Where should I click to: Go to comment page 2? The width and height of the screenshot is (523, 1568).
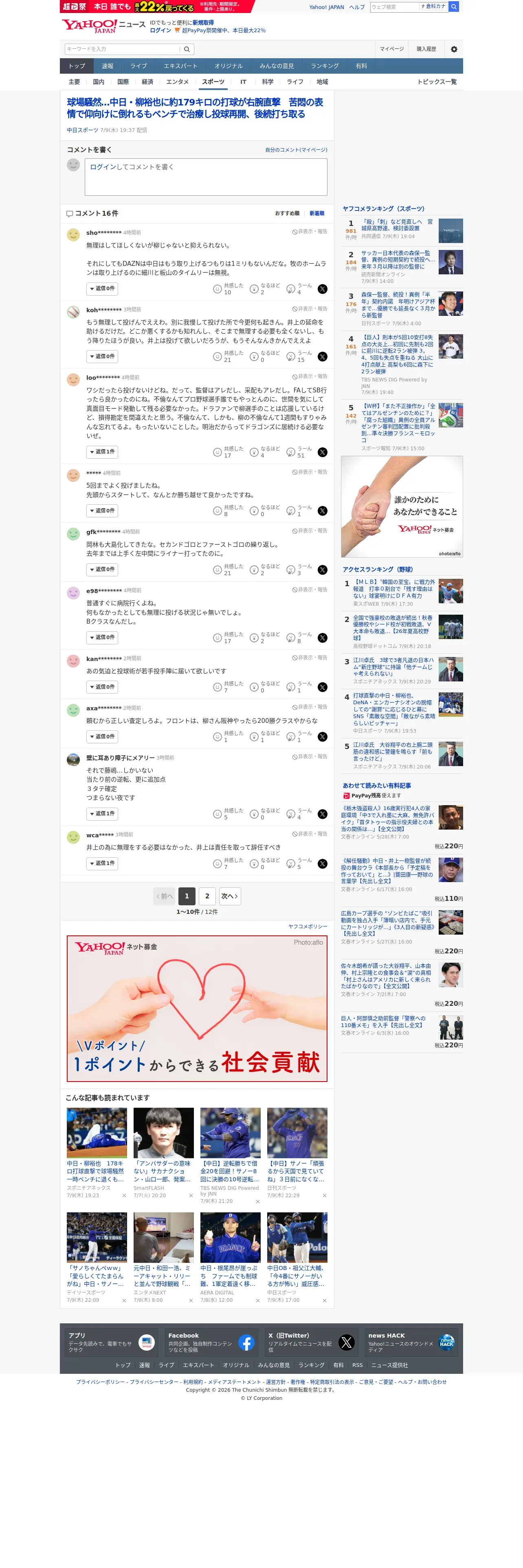(207, 896)
